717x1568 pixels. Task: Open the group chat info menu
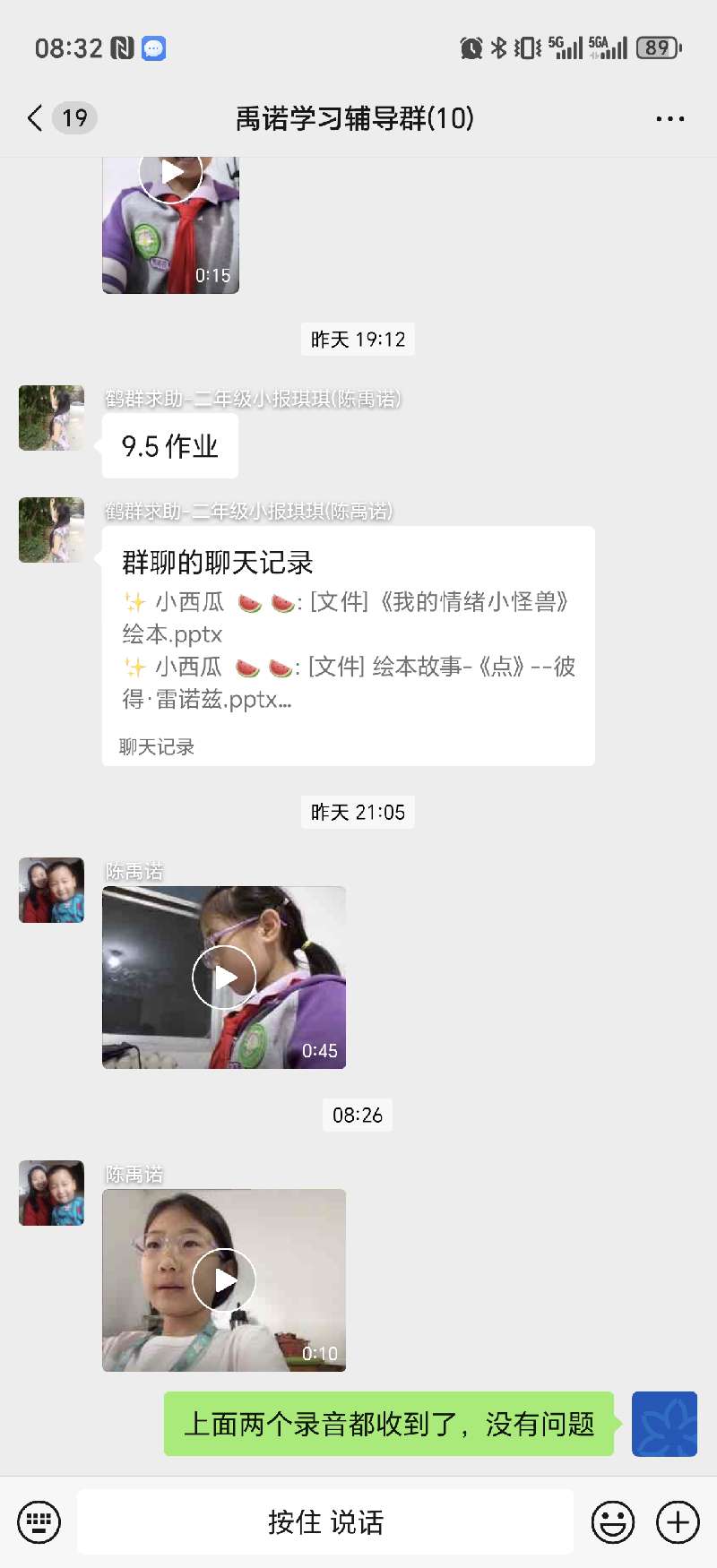[x=669, y=118]
